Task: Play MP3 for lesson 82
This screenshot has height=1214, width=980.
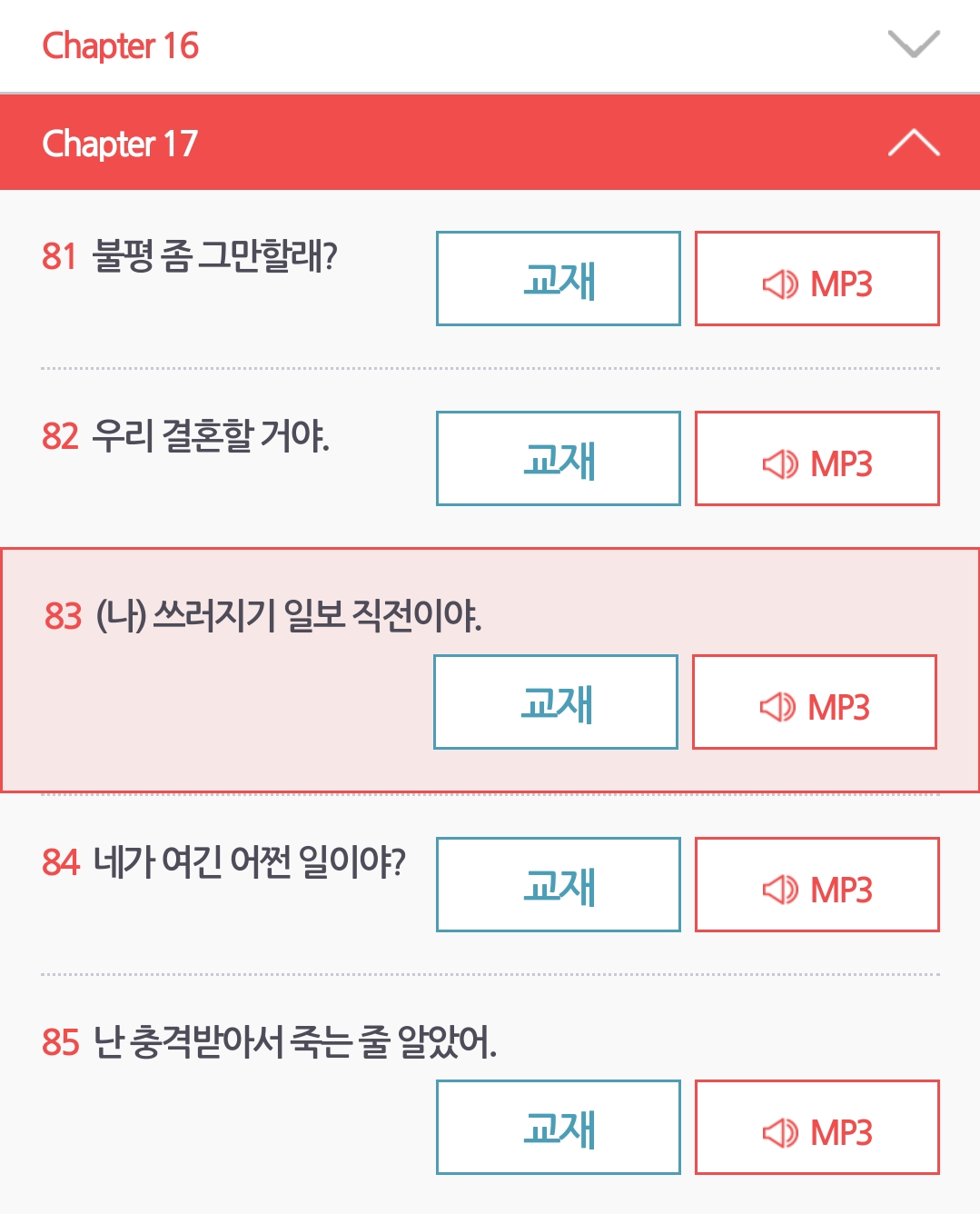Action: click(817, 459)
